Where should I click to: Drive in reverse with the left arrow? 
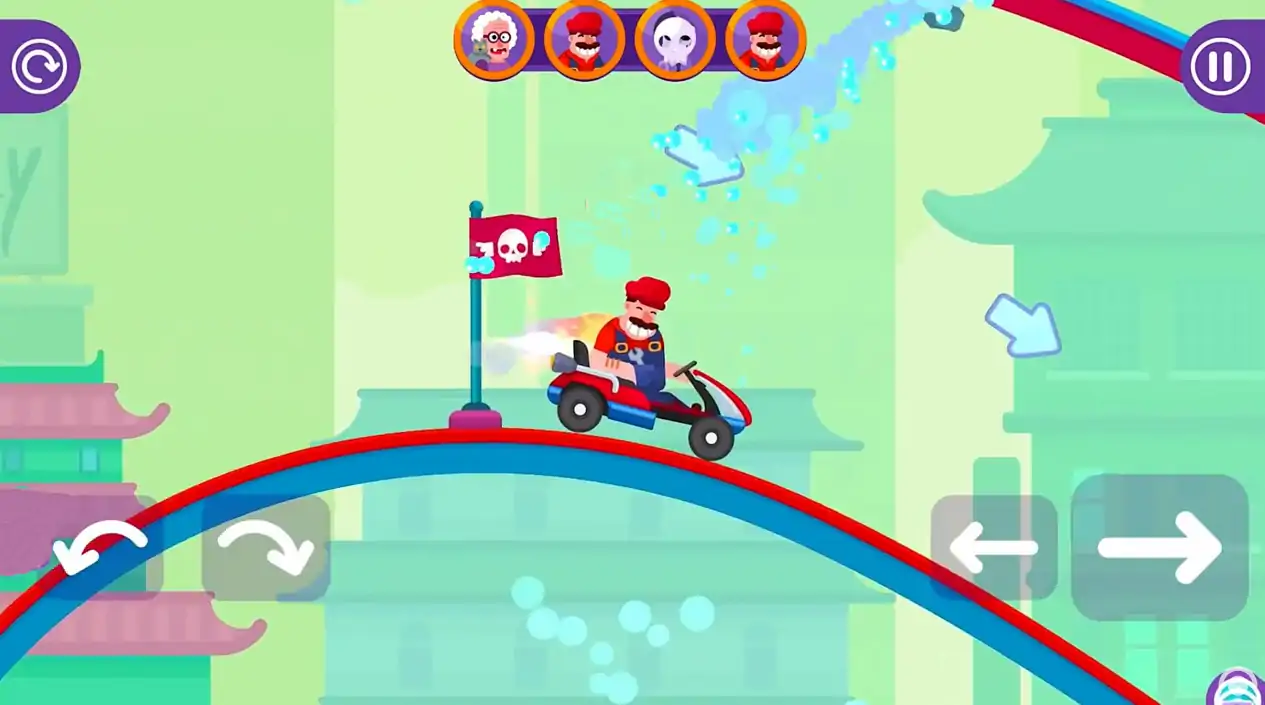point(993,547)
